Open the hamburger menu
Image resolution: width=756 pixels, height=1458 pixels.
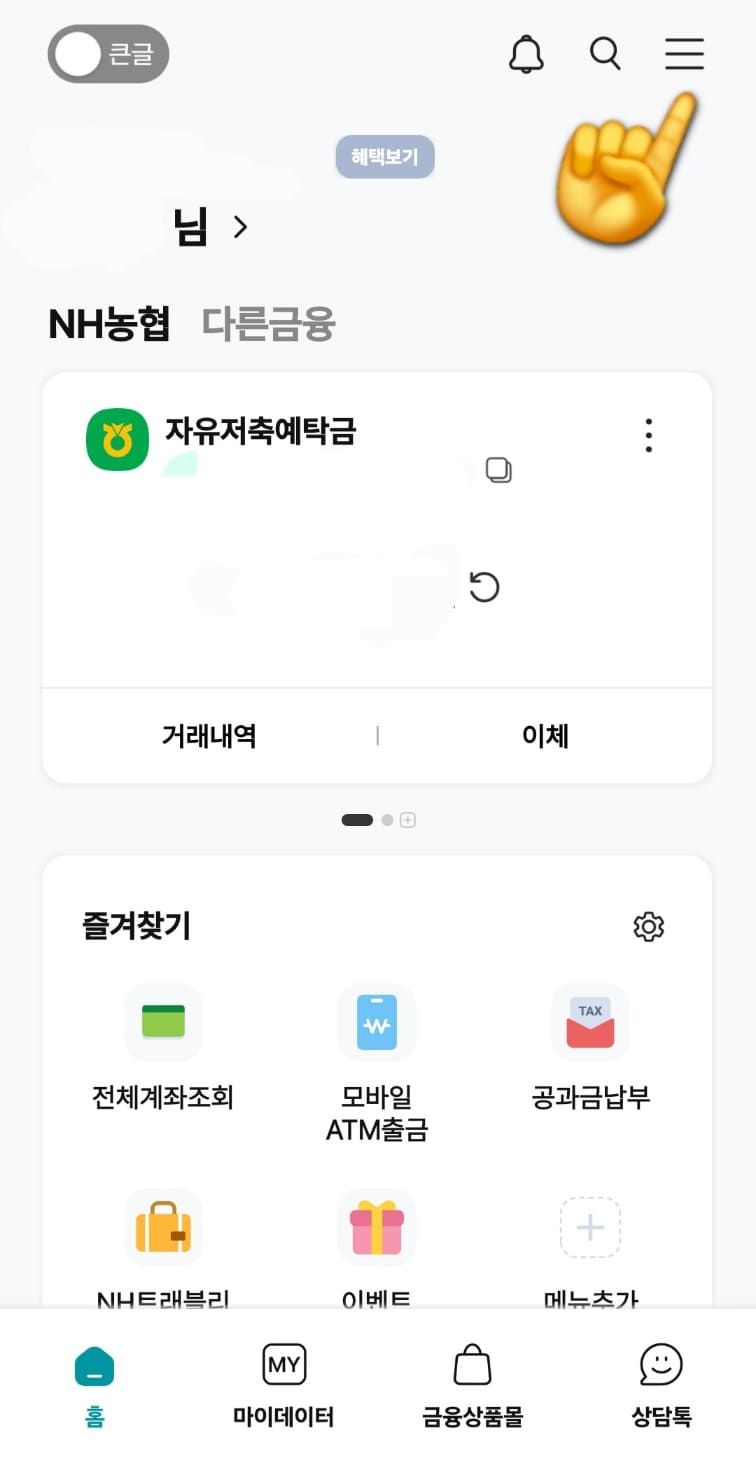[684, 54]
